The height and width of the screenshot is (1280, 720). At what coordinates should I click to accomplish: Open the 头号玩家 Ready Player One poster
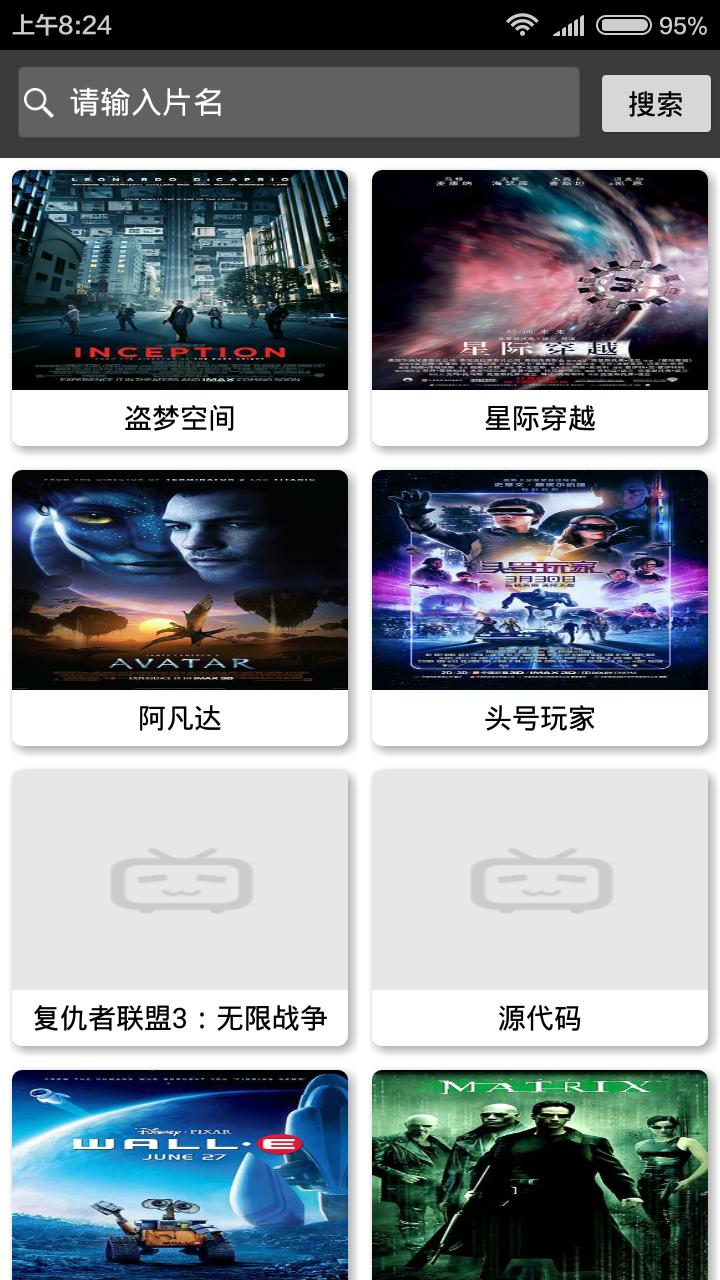click(x=539, y=578)
